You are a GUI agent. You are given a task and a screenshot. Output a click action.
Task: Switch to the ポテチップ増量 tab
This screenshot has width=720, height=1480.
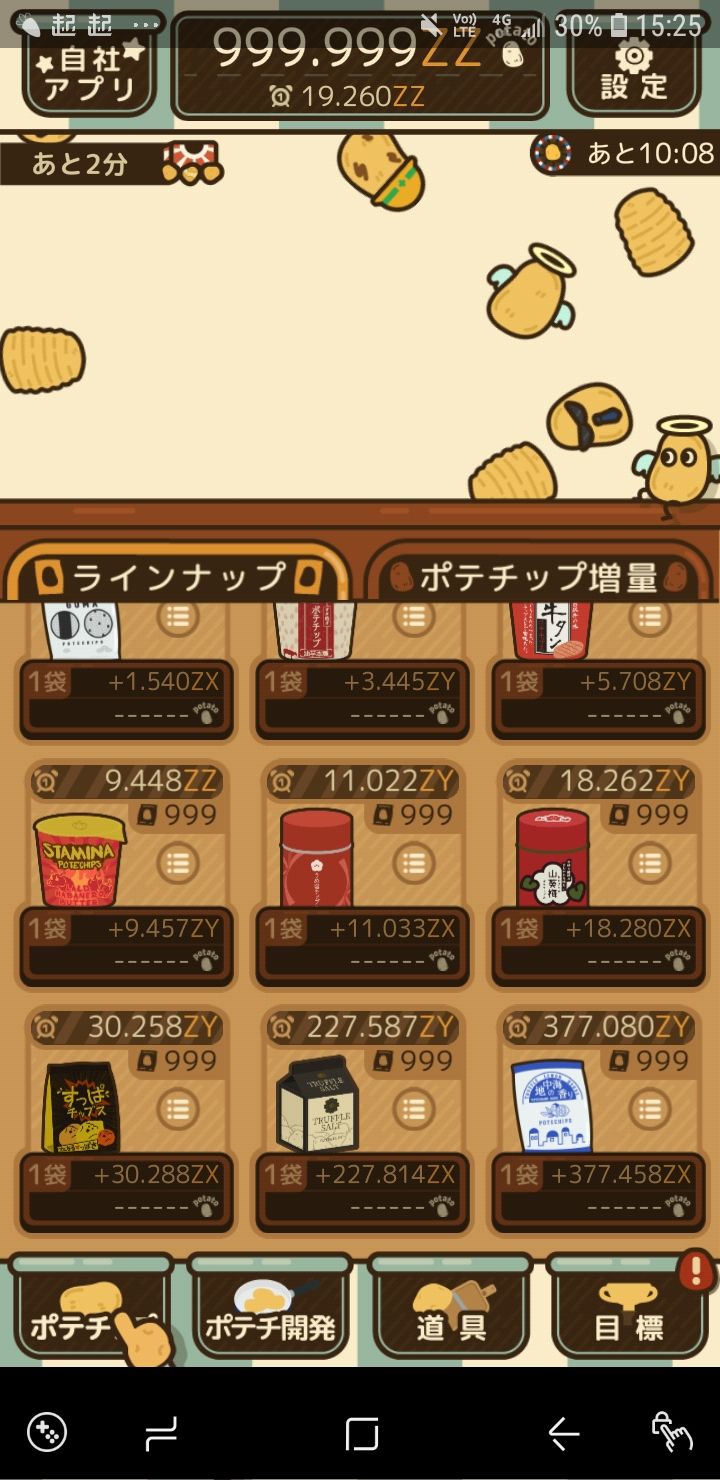pos(540,576)
